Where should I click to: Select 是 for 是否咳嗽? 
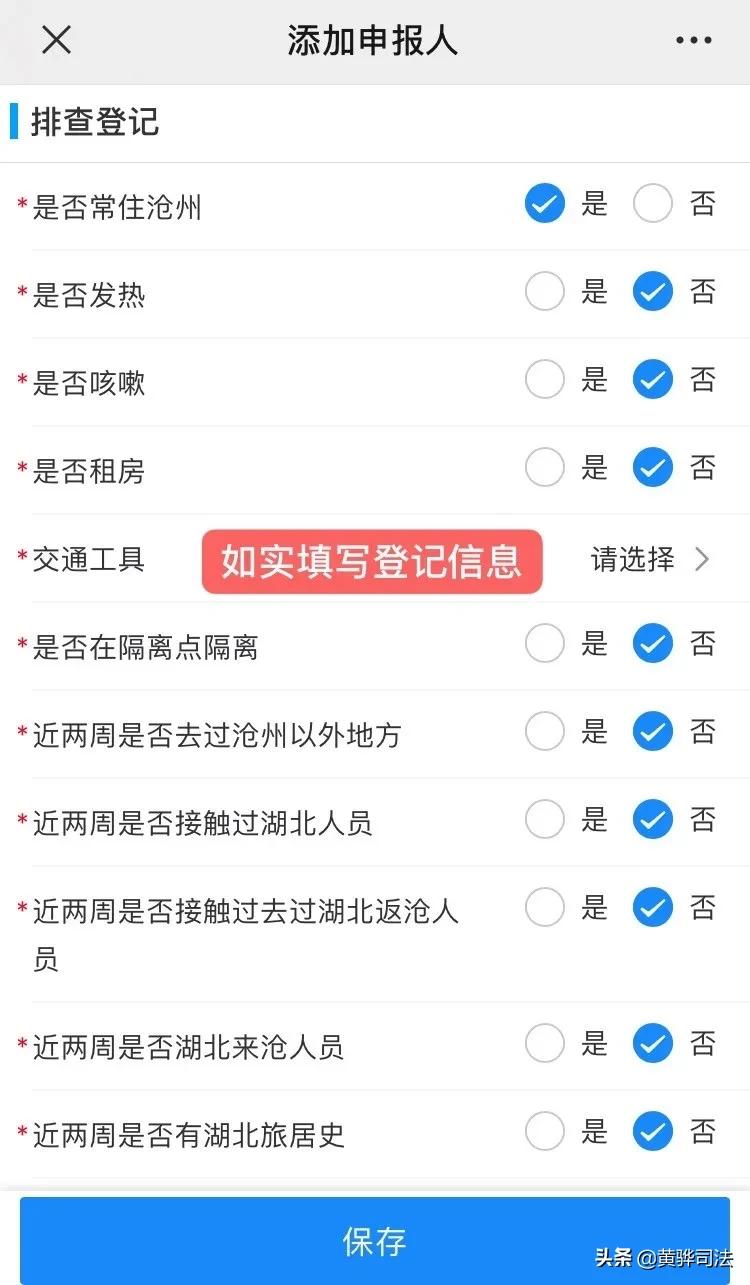point(544,379)
